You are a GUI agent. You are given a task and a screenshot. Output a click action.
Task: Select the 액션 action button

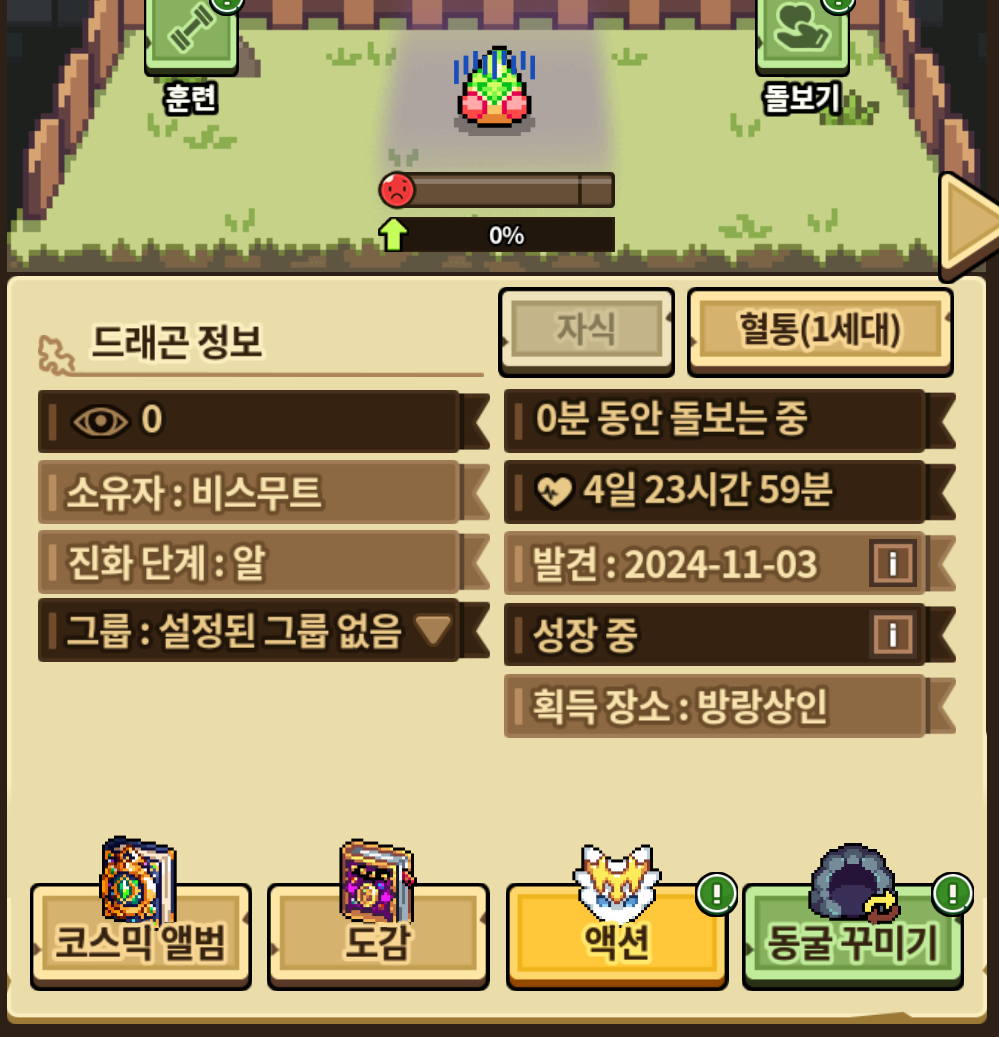(616, 937)
